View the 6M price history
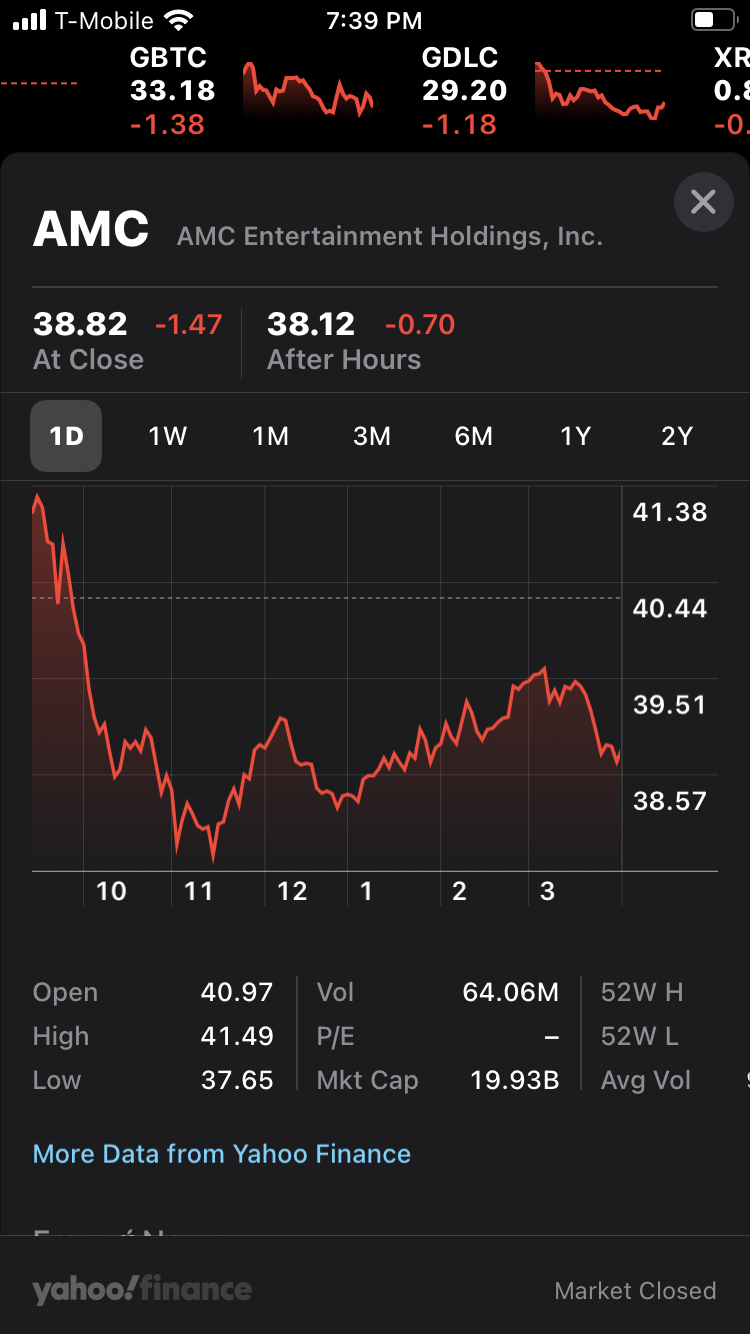 [x=473, y=436]
